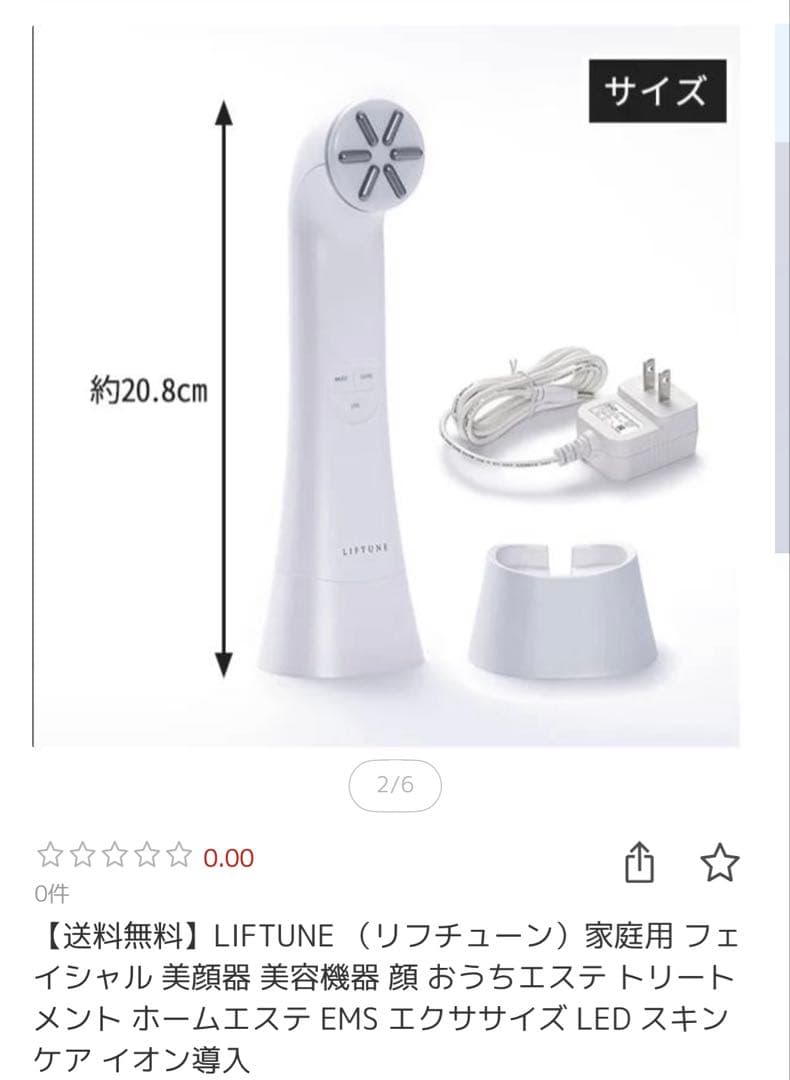Click the 約20.8cm measurement label

148,390
